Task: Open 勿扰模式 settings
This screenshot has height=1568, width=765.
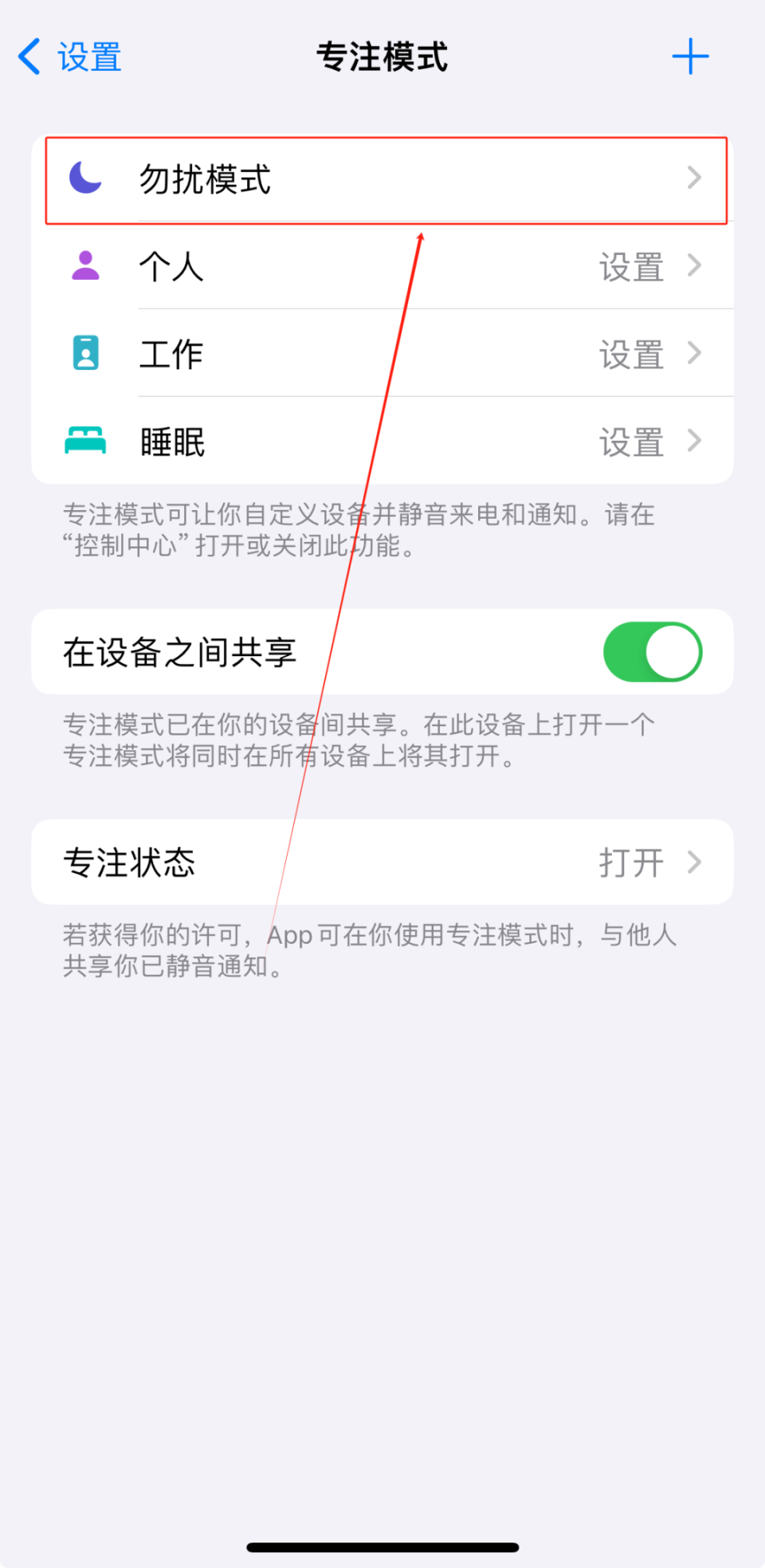Action: tap(382, 179)
